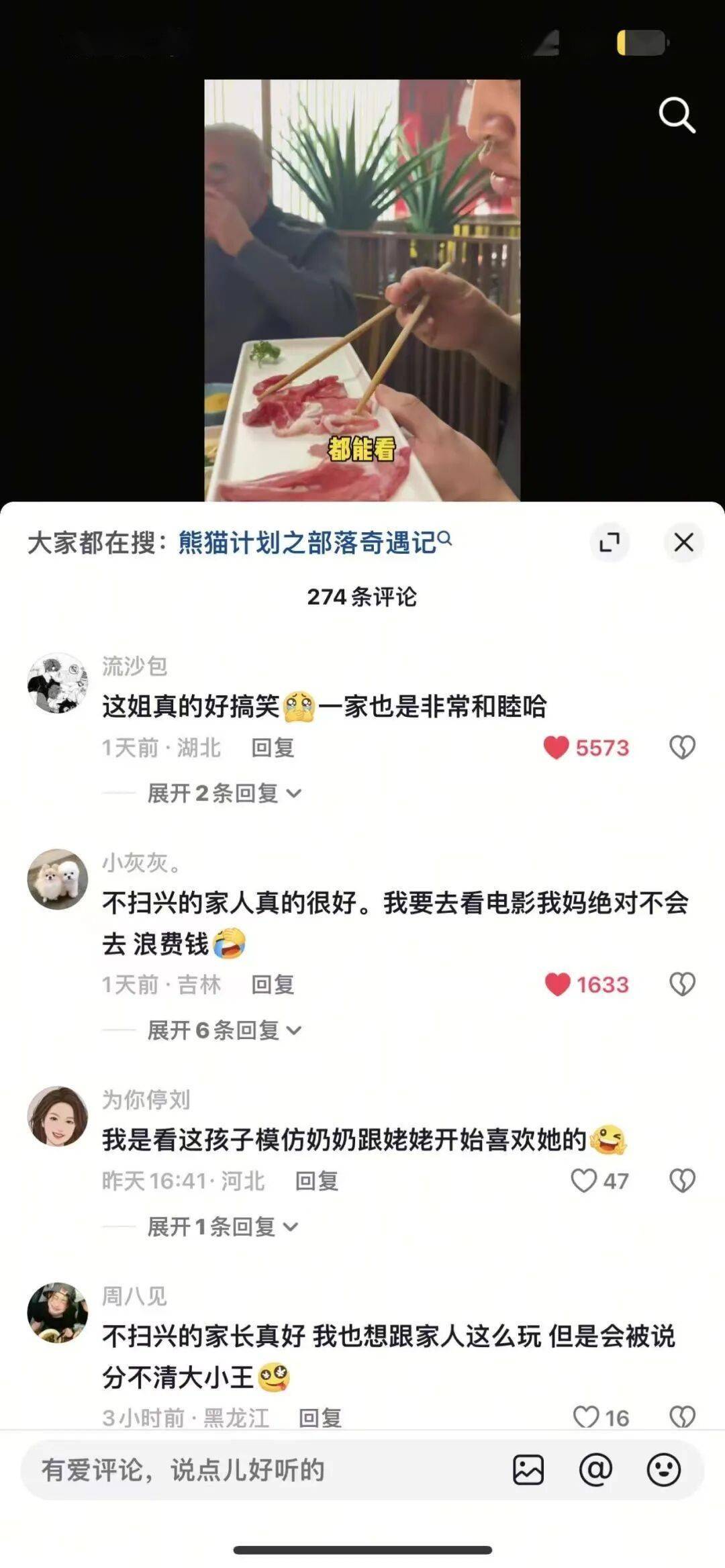Expand the comments panel to full screen

[610, 542]
